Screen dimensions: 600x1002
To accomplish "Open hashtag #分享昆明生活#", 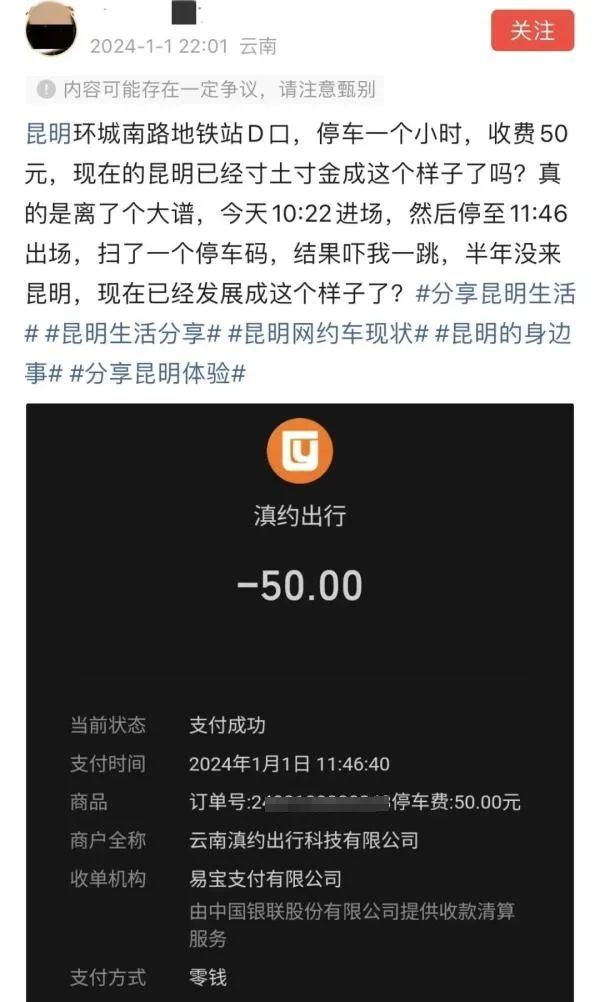I will point(494,295).
